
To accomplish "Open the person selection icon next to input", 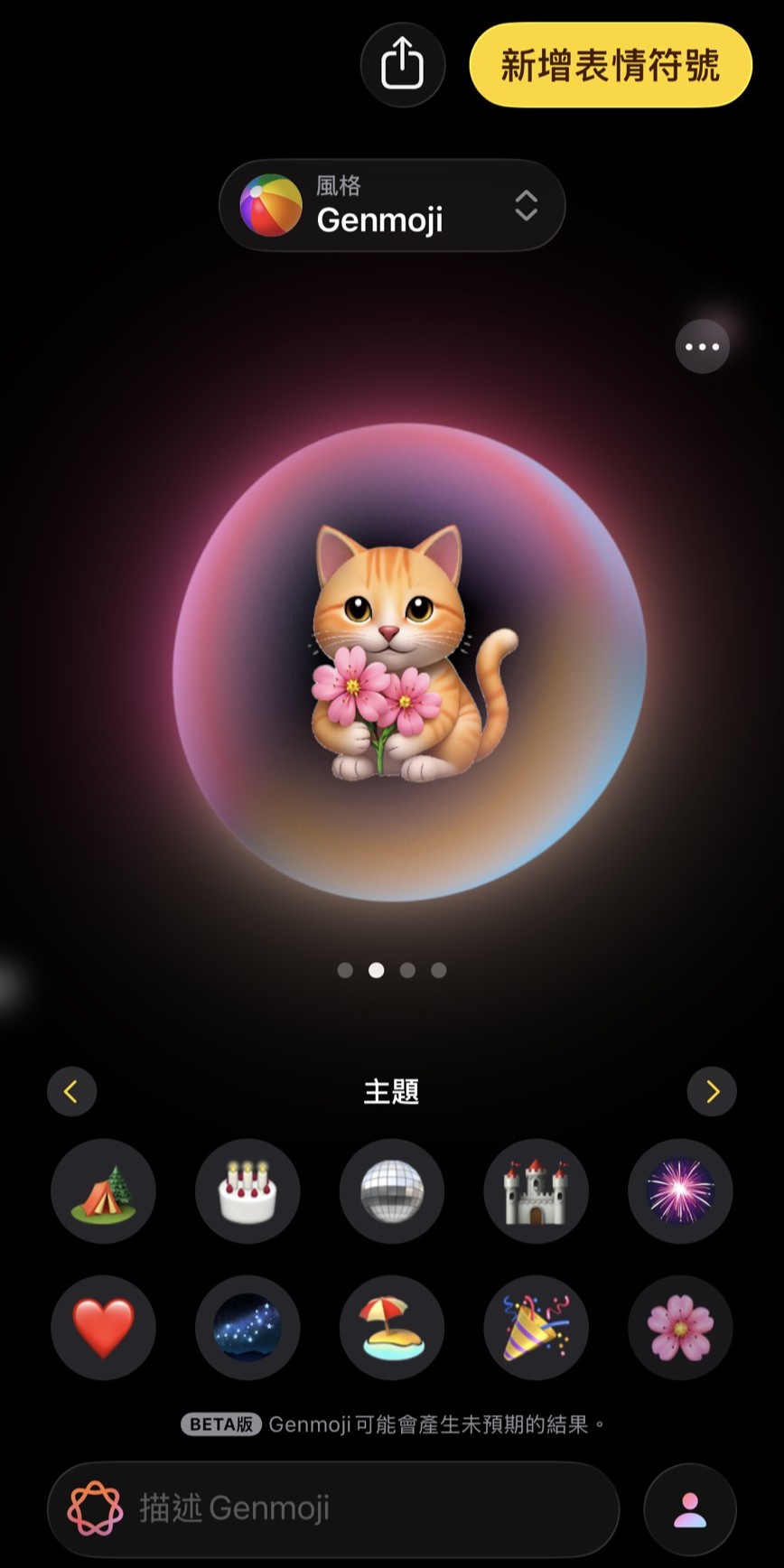I will [692, 1508].
